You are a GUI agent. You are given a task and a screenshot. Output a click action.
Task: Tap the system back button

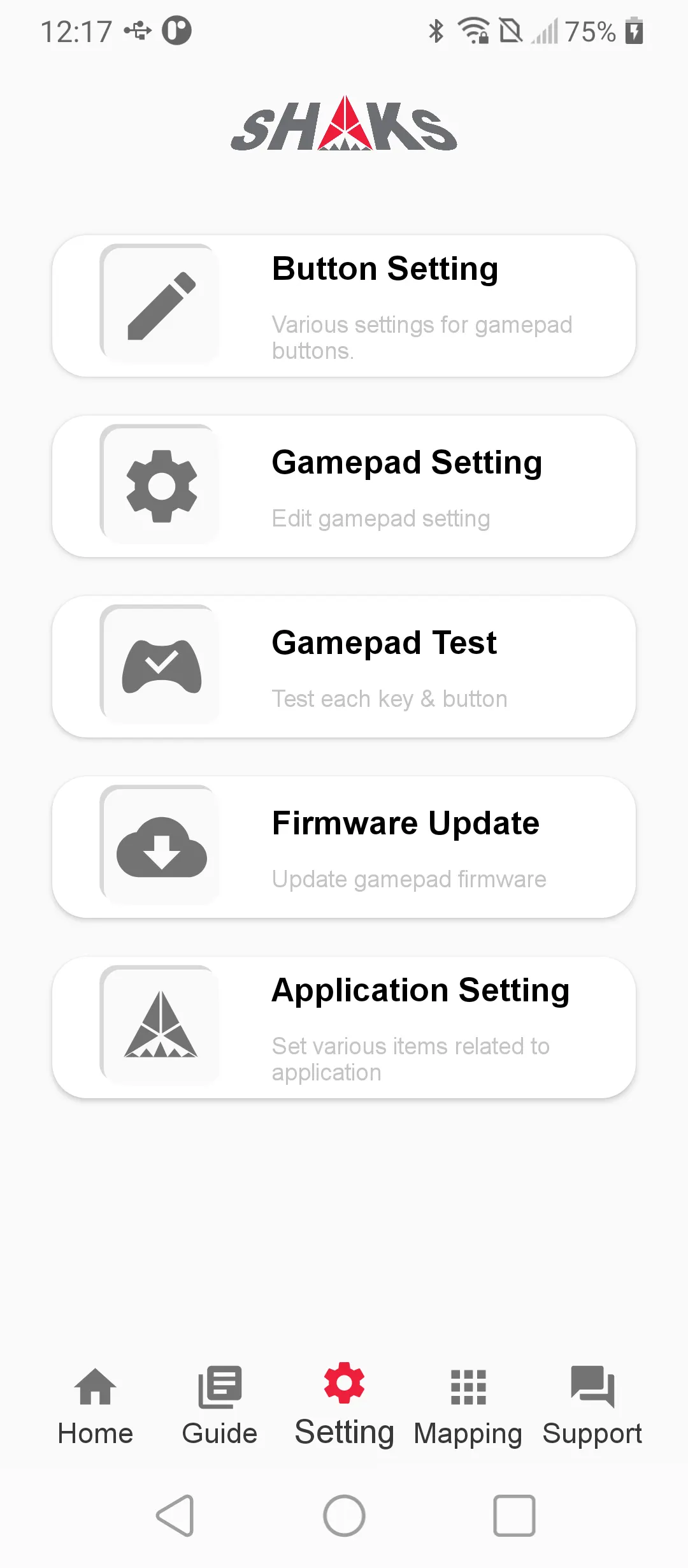[x=175, y=1516]
